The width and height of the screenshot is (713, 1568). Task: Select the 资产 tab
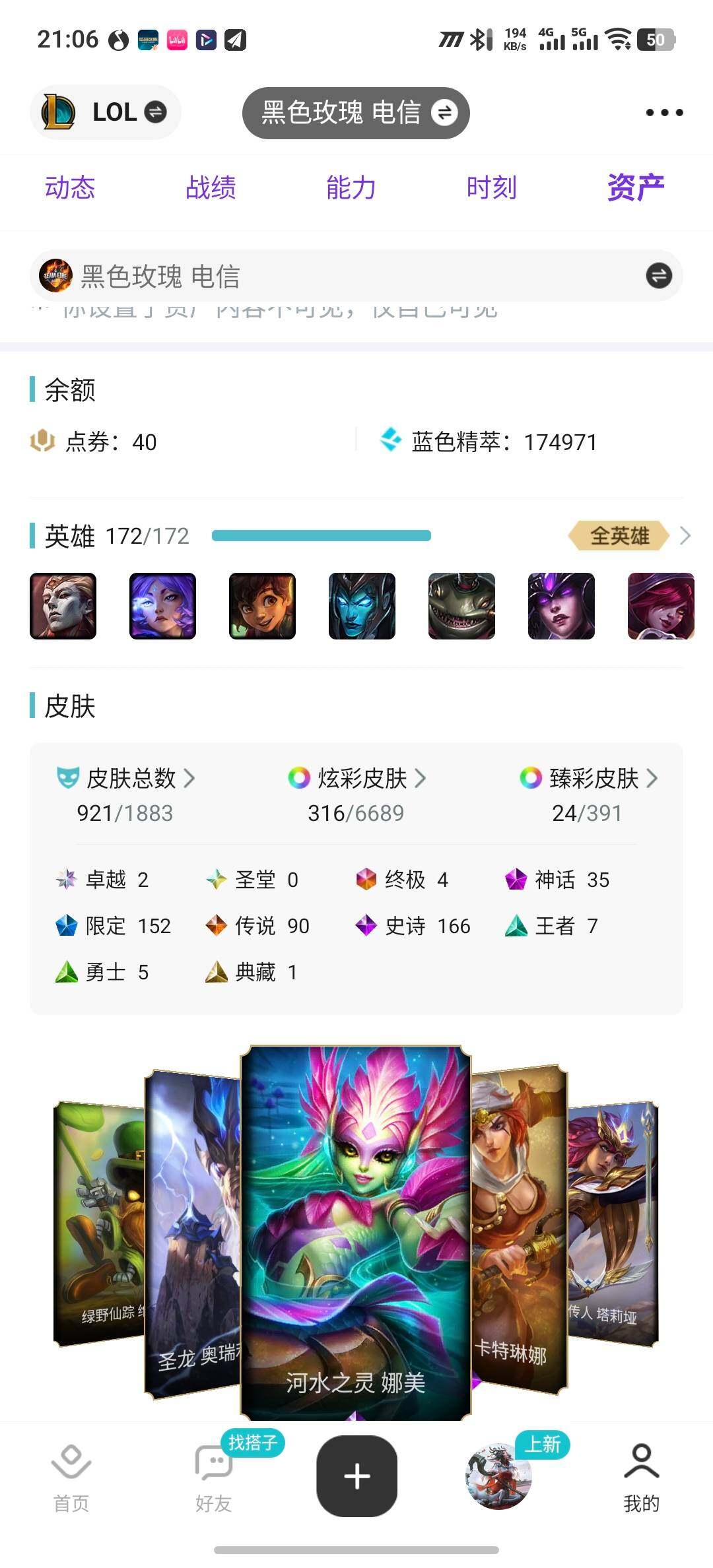click(635, 188)
